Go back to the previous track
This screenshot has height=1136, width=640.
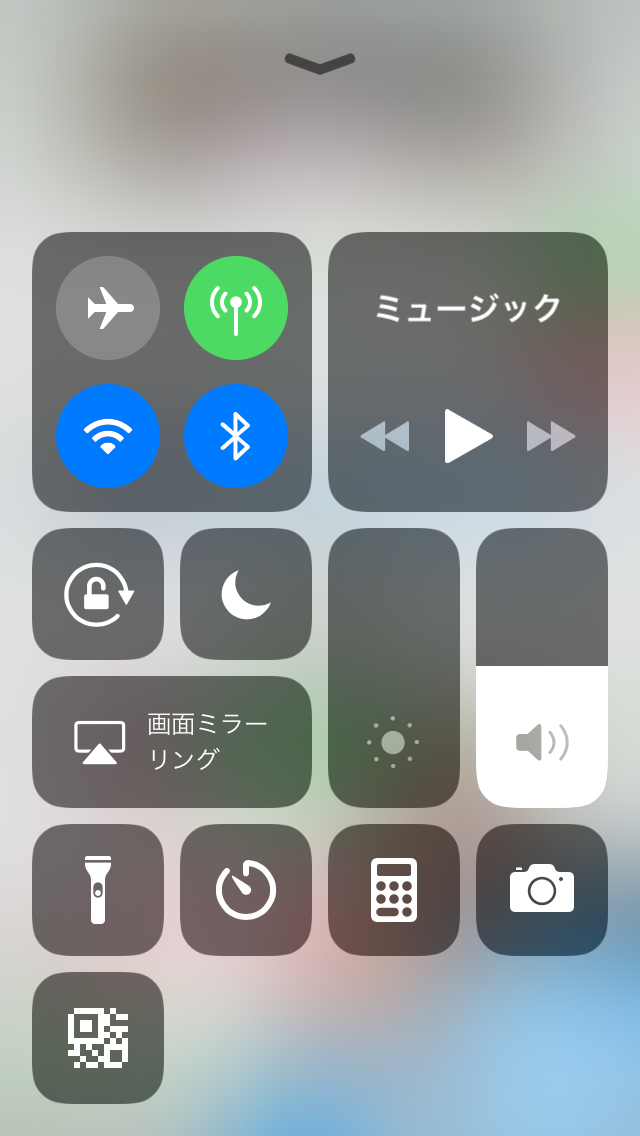click(385, 436)
